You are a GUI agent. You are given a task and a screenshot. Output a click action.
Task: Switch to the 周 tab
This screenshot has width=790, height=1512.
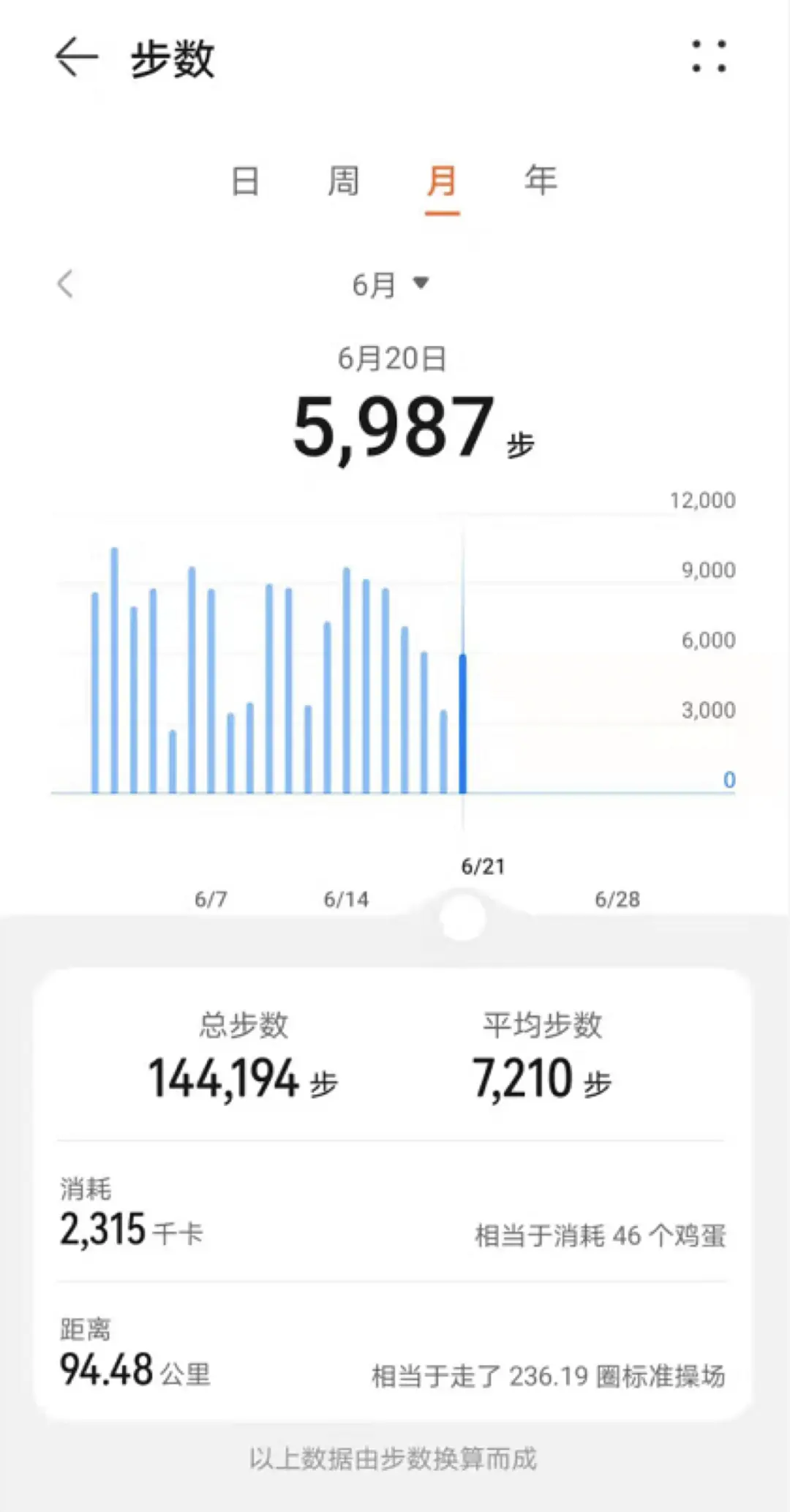(343, 181)
